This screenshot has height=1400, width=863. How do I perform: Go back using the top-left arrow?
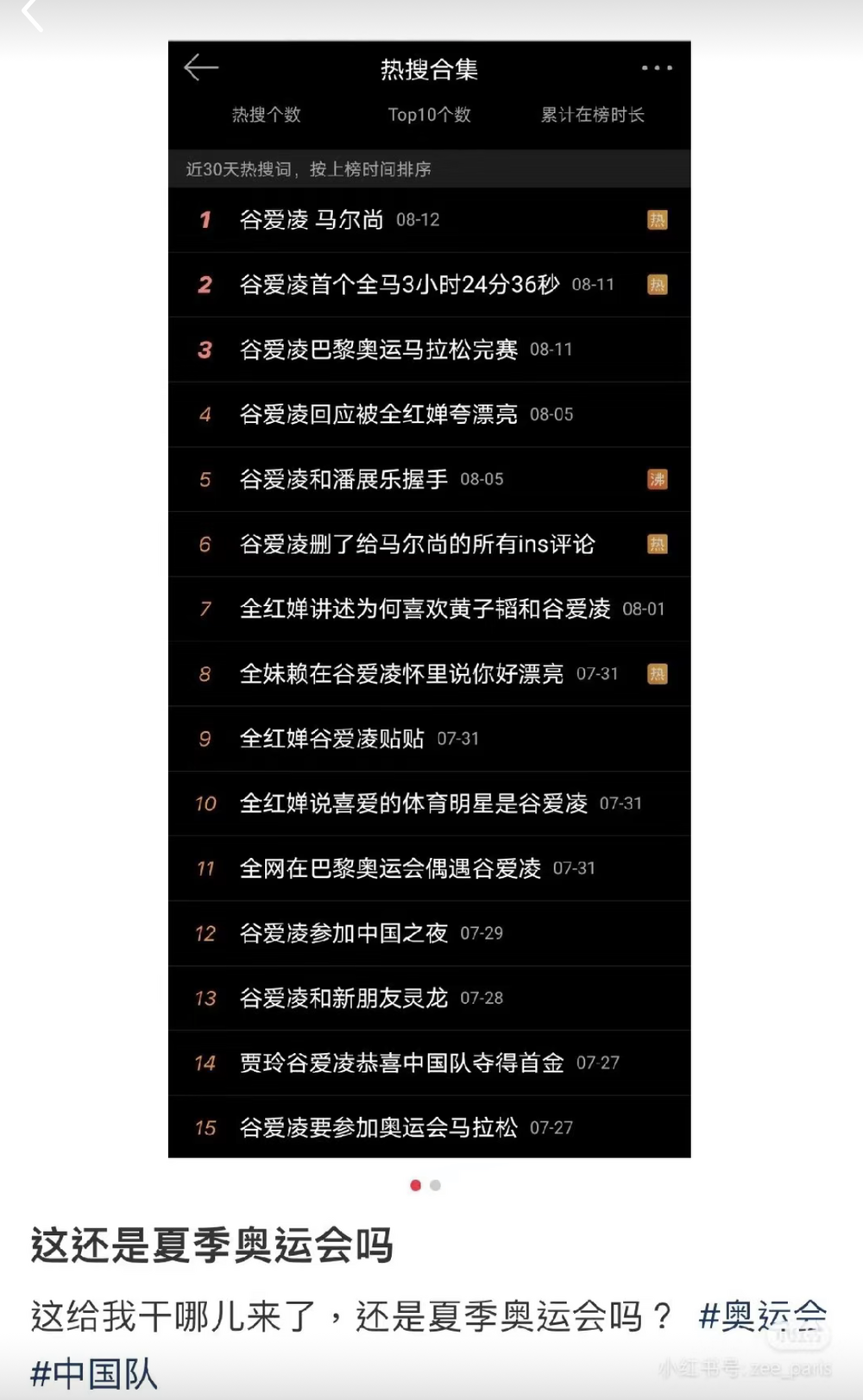click(x=32, y=15)
